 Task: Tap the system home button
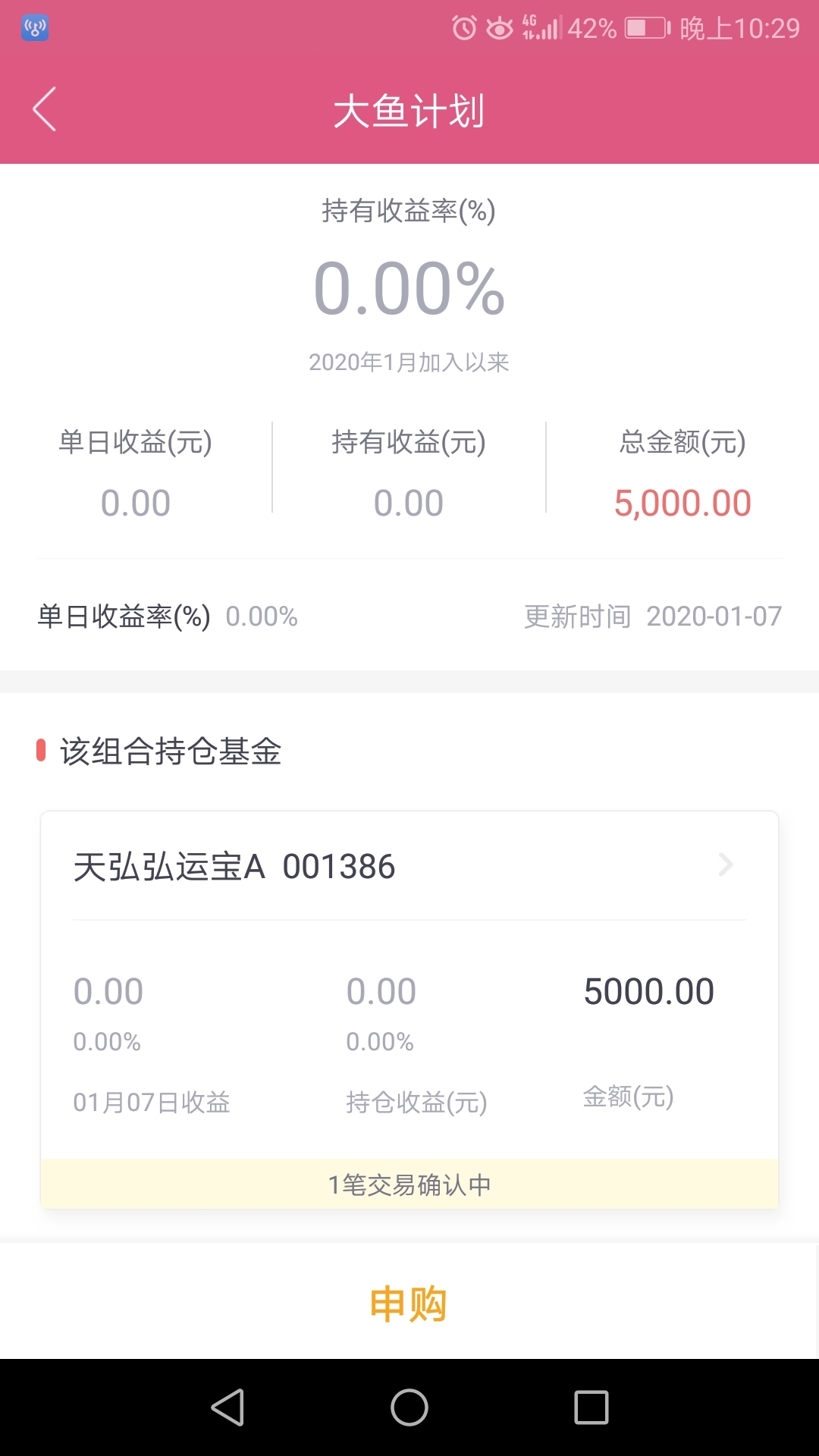[x=409, y=1407]
